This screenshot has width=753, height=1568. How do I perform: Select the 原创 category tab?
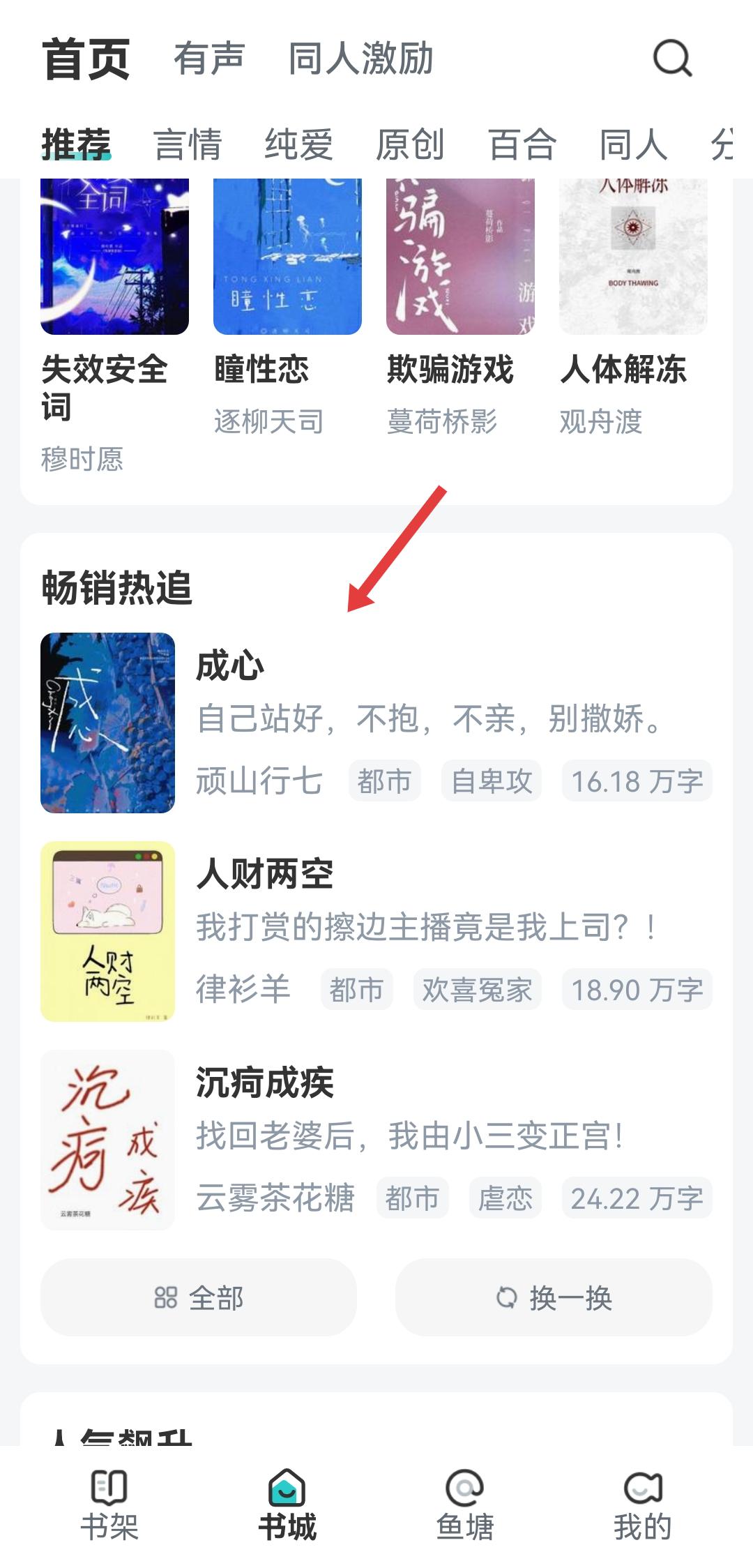pos(410,144)
